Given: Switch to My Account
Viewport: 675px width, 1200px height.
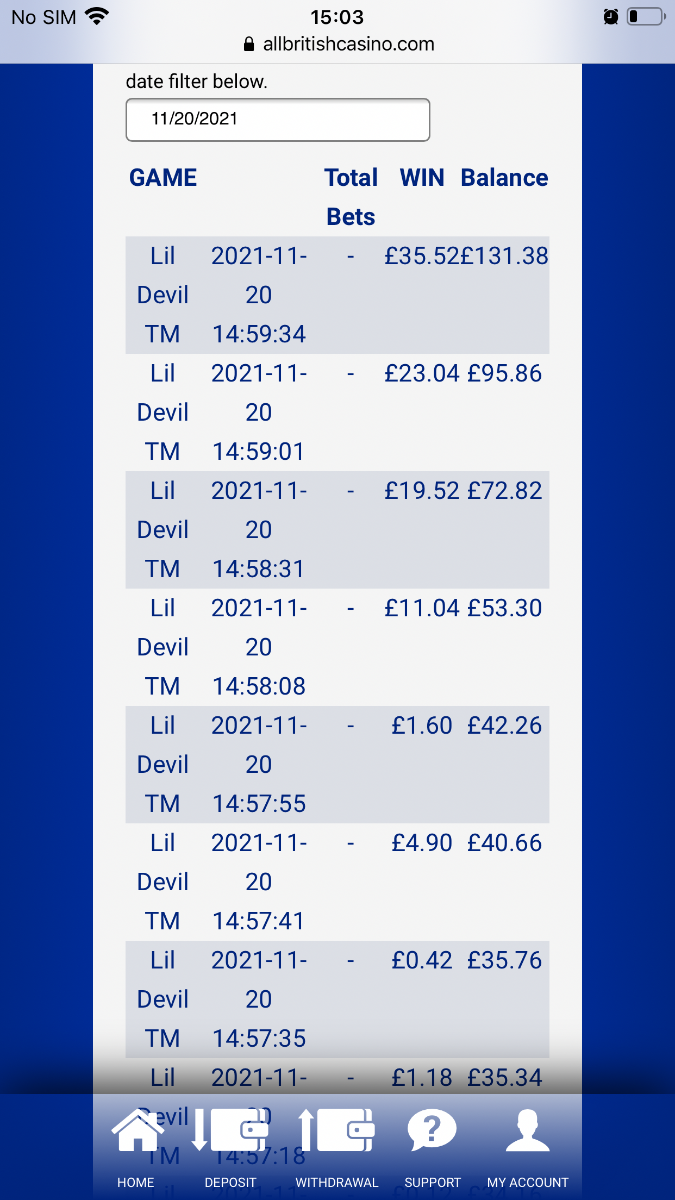Looking at the screenshot, I should tap(528, 1148).
